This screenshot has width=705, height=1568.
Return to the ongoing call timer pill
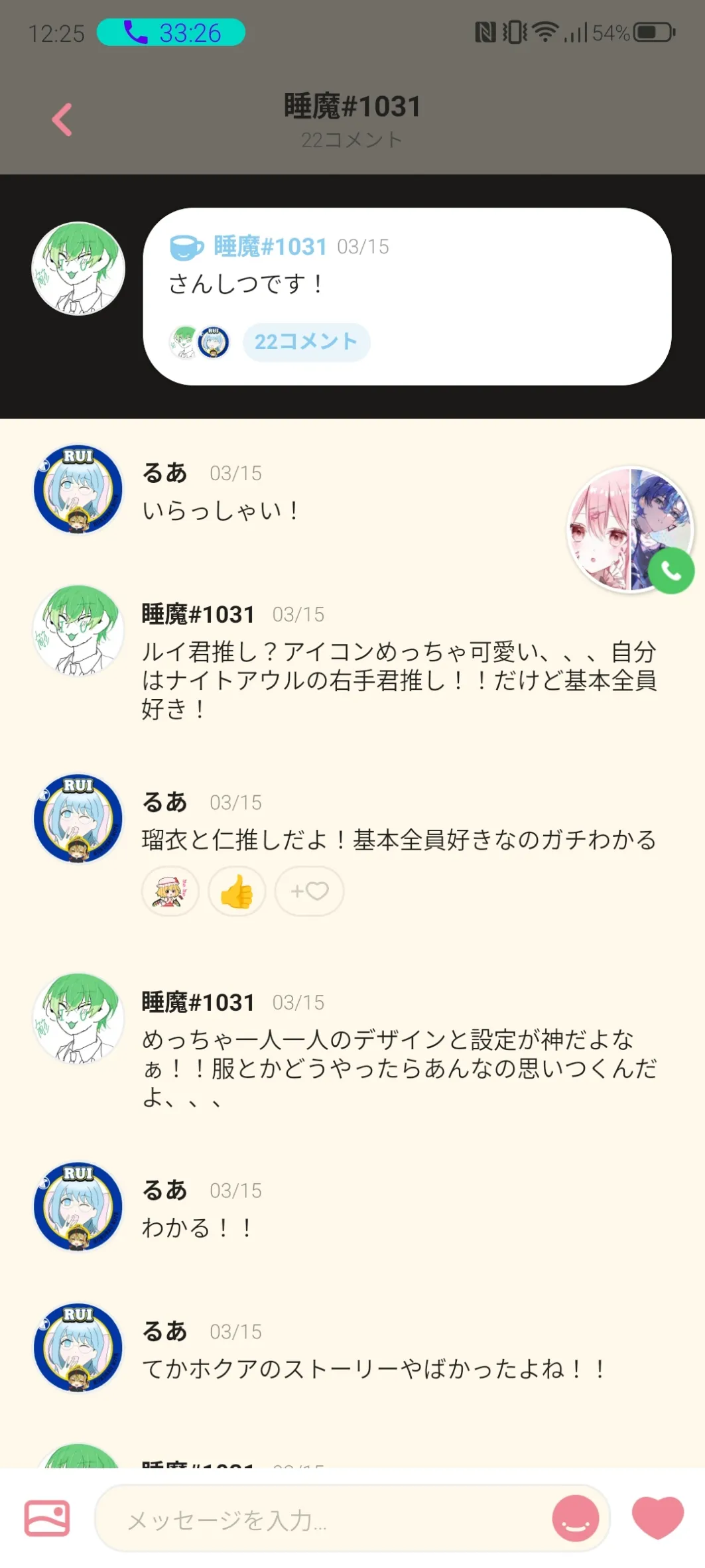(171, 33)
